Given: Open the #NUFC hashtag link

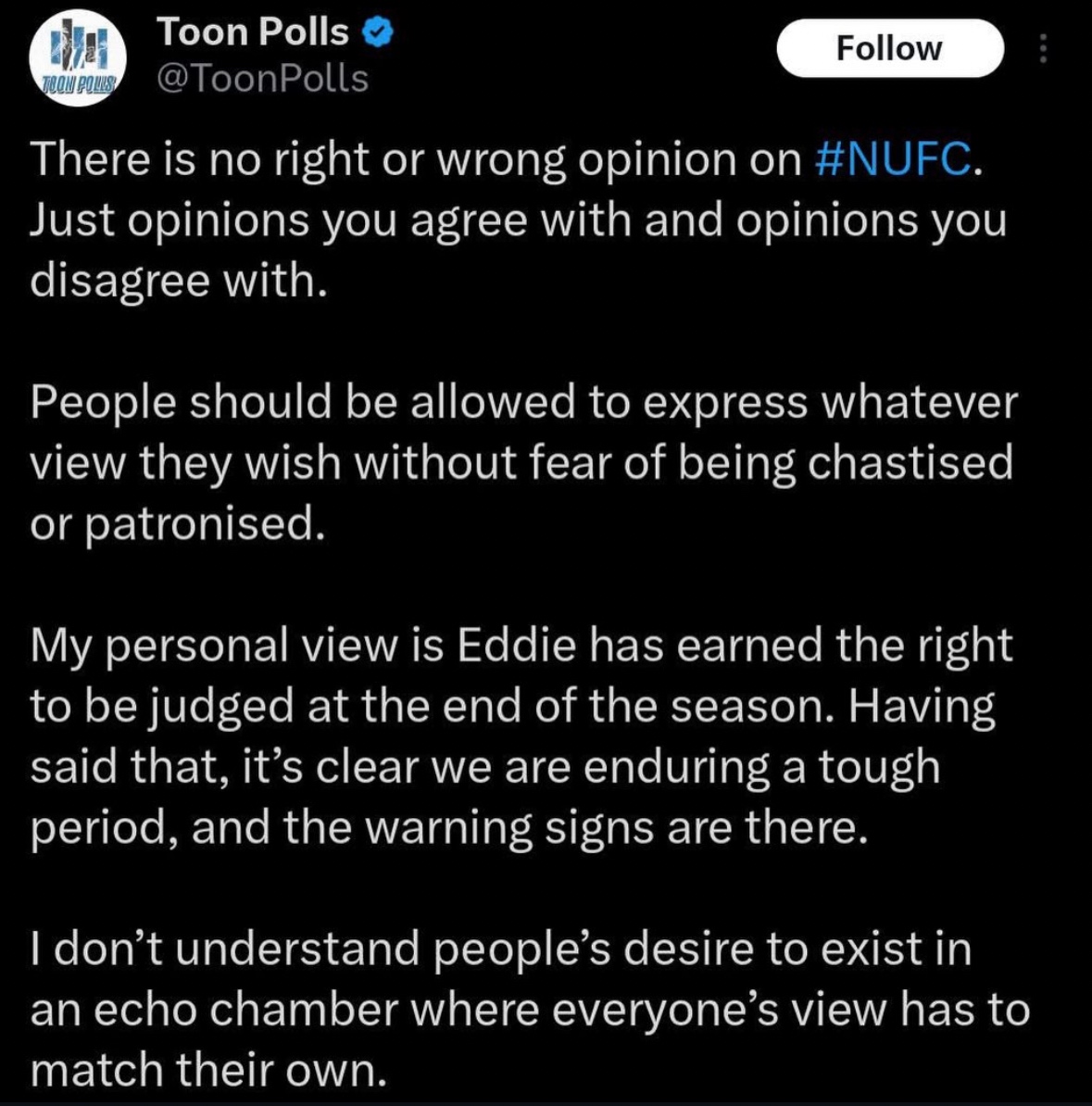Looking at the screenshot, I should click(893, 159).
